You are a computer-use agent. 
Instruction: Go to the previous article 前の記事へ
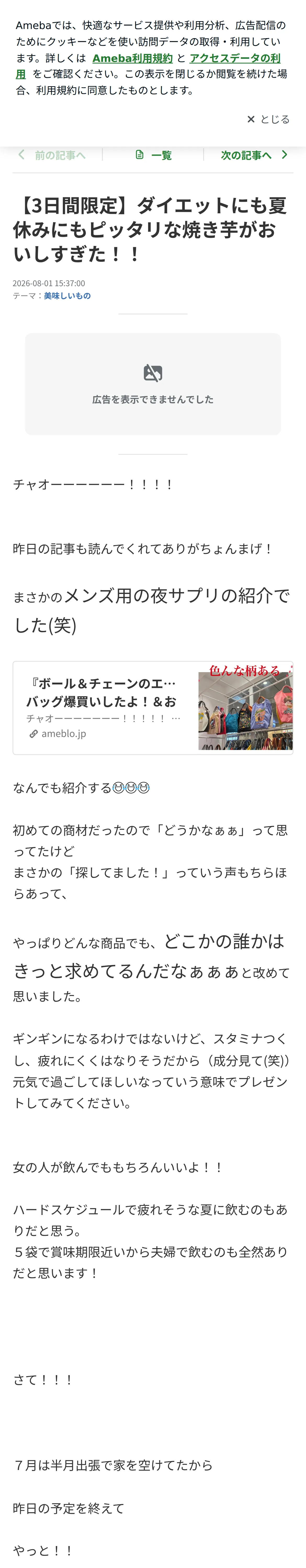point(52,155)
